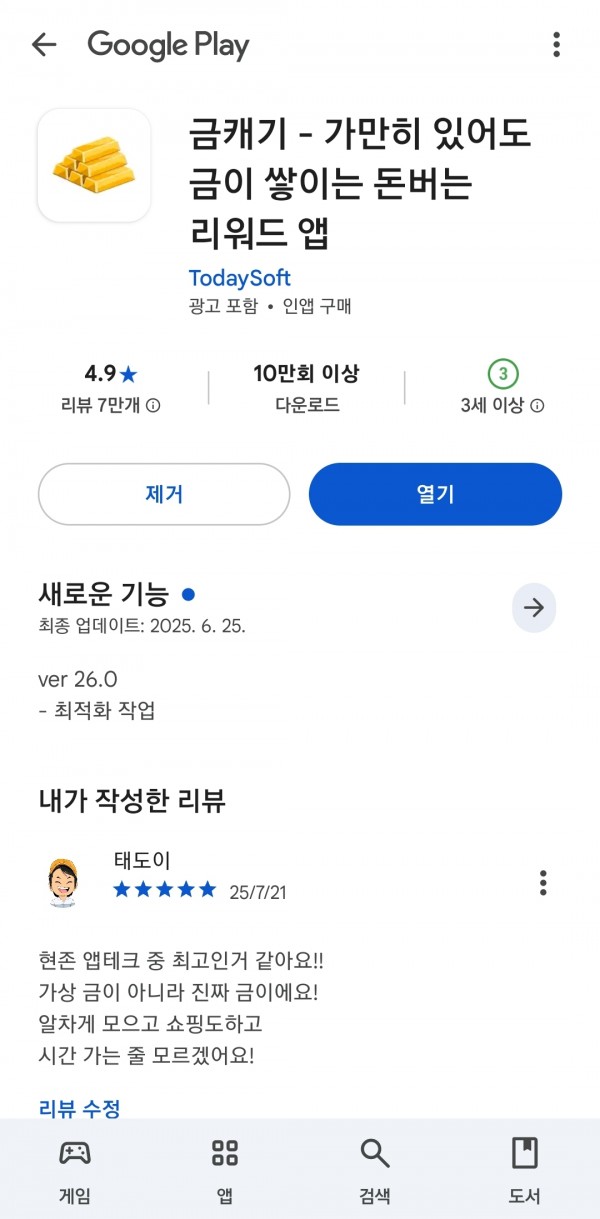Screen dimensions: 600x1219
Task: Tap the 제거 uninstall button
Action: pyautogui.click(x=164, y=494)
